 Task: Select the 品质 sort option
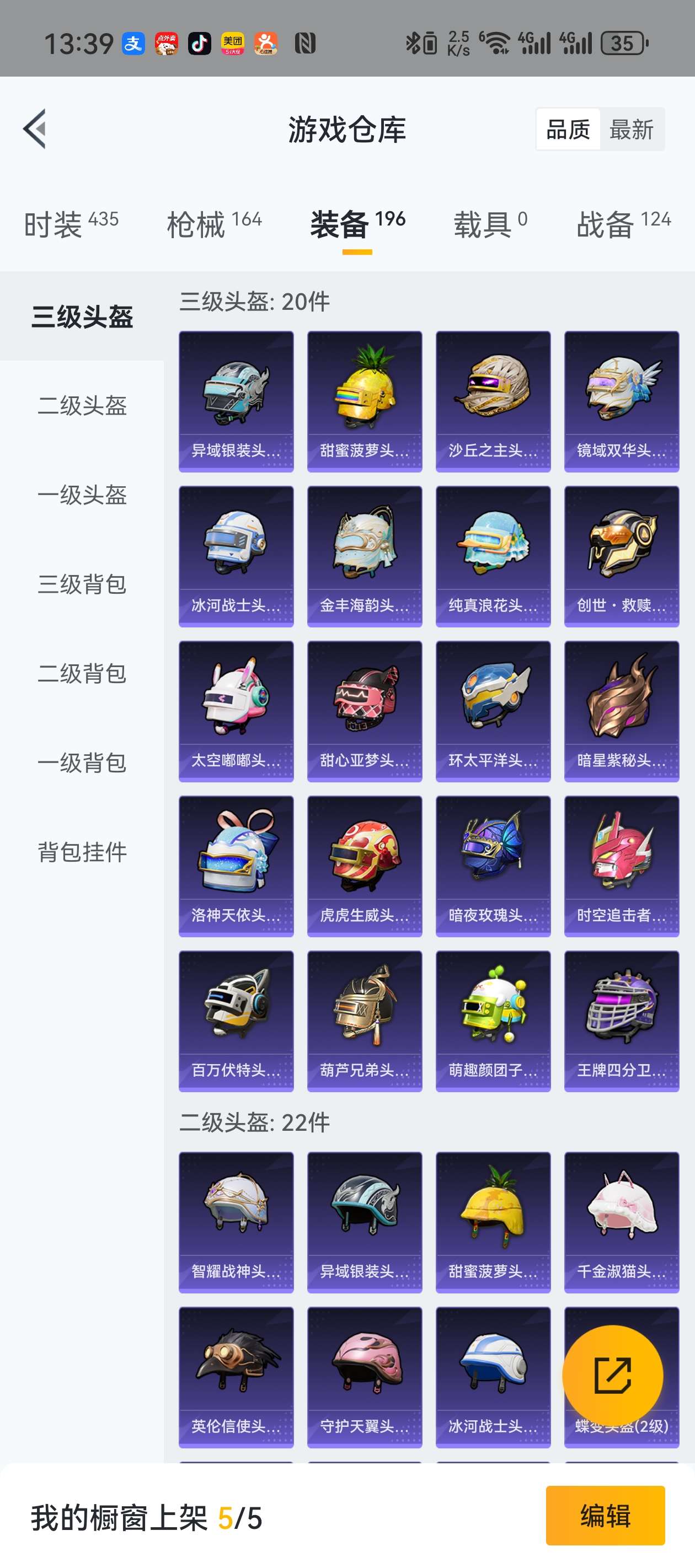[x=568, y=130]
